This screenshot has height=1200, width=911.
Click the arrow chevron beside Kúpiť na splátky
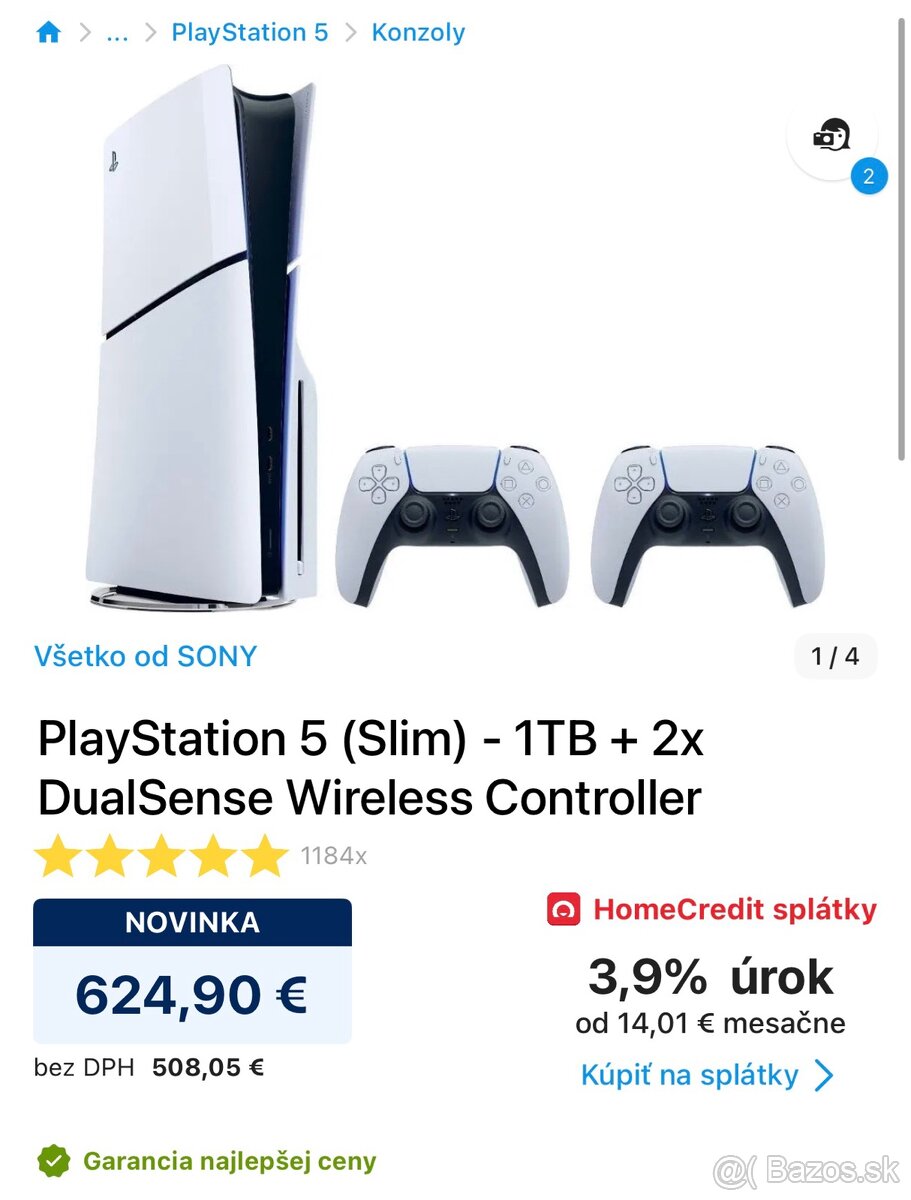(825, 1076)
